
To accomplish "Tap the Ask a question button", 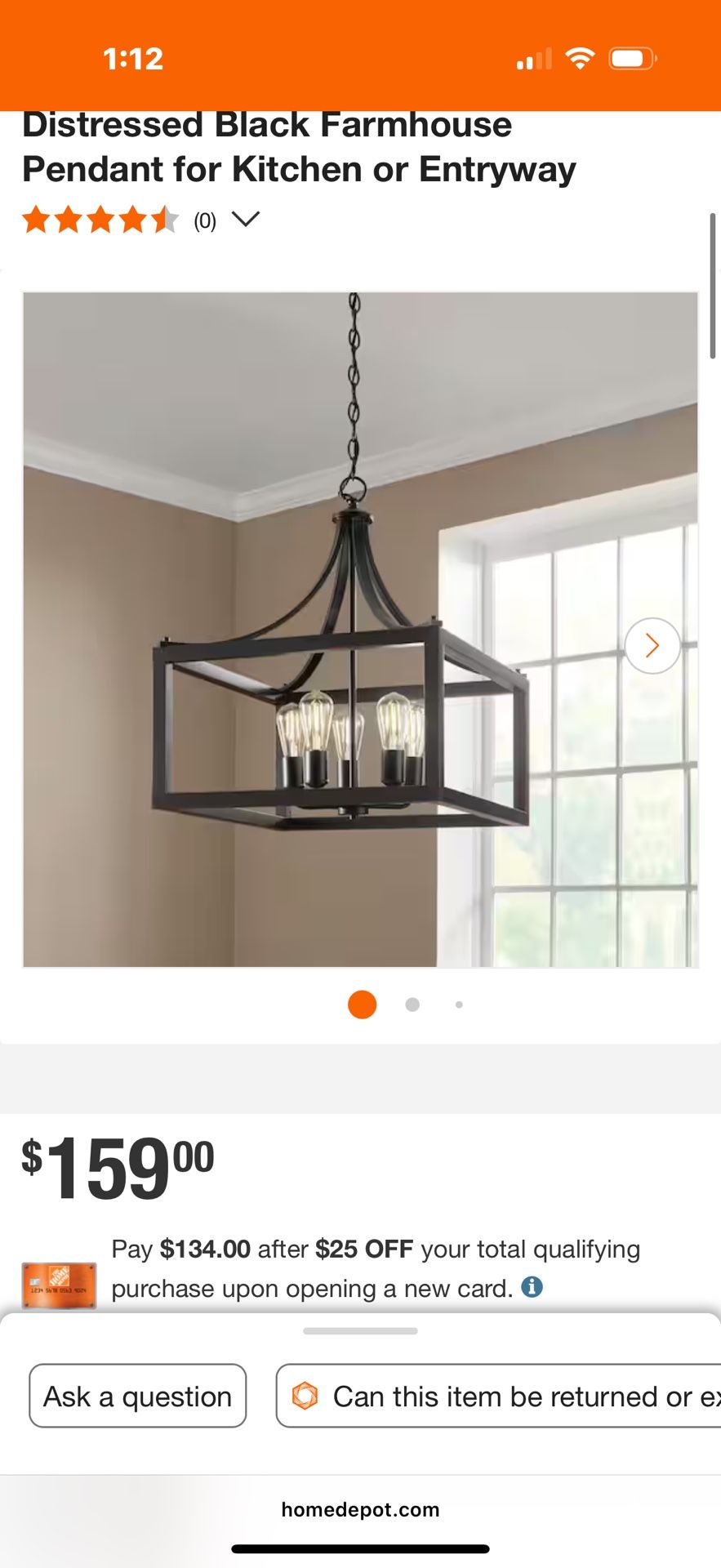I will (x=138, y=1396).
